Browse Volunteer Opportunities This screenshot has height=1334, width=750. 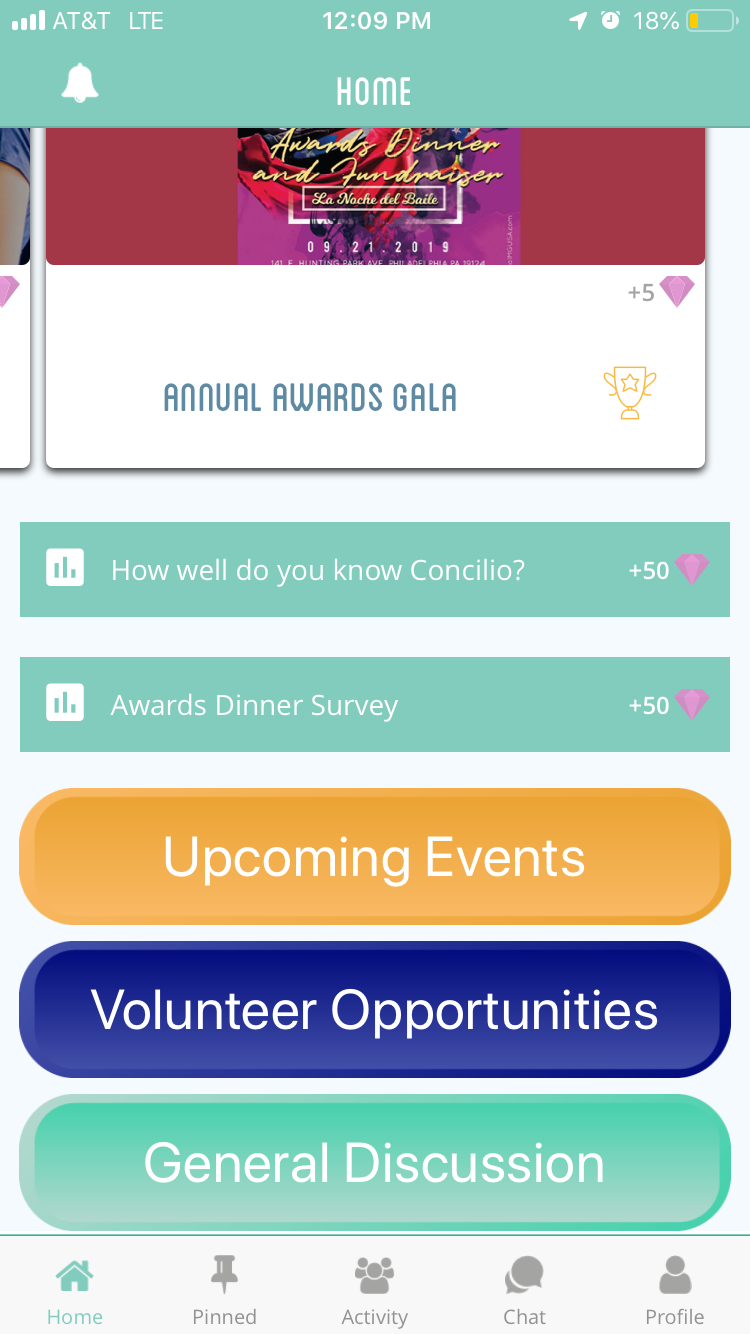375,1009
